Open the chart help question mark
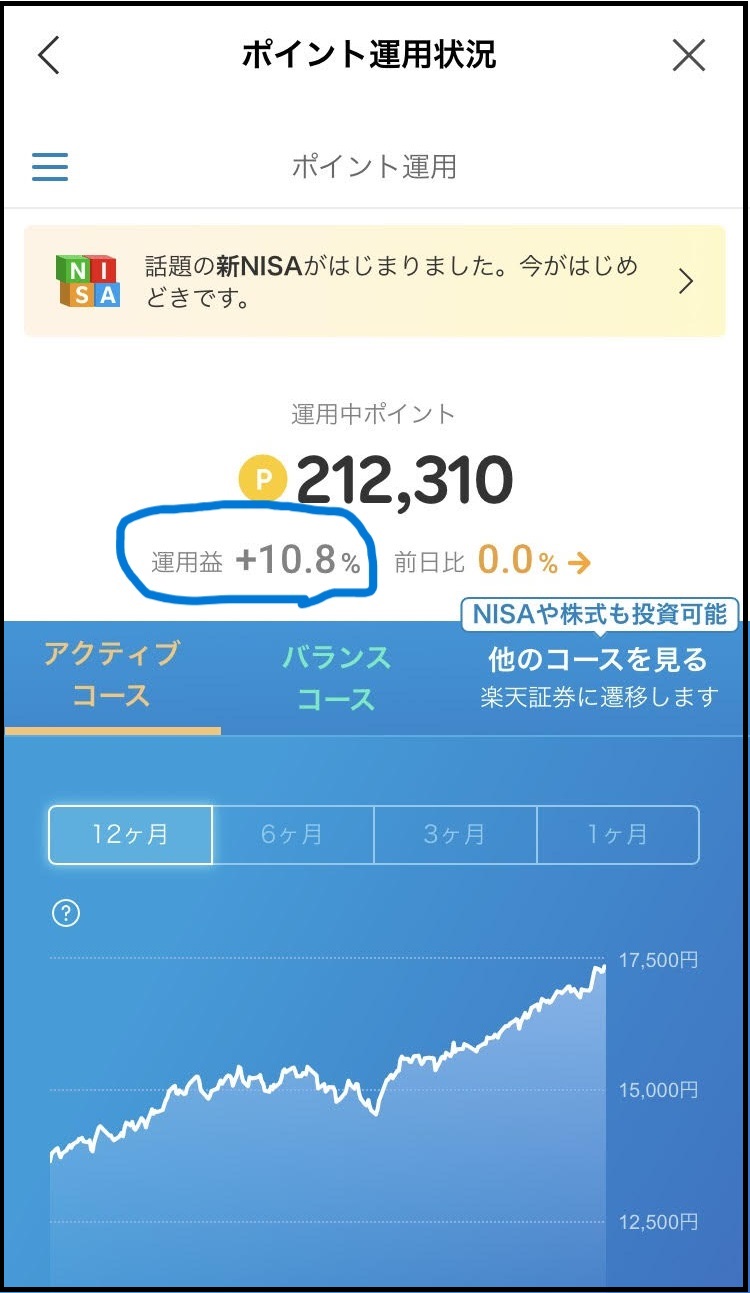Screen dimensions: 750x1293 click(x=65, y=913)
